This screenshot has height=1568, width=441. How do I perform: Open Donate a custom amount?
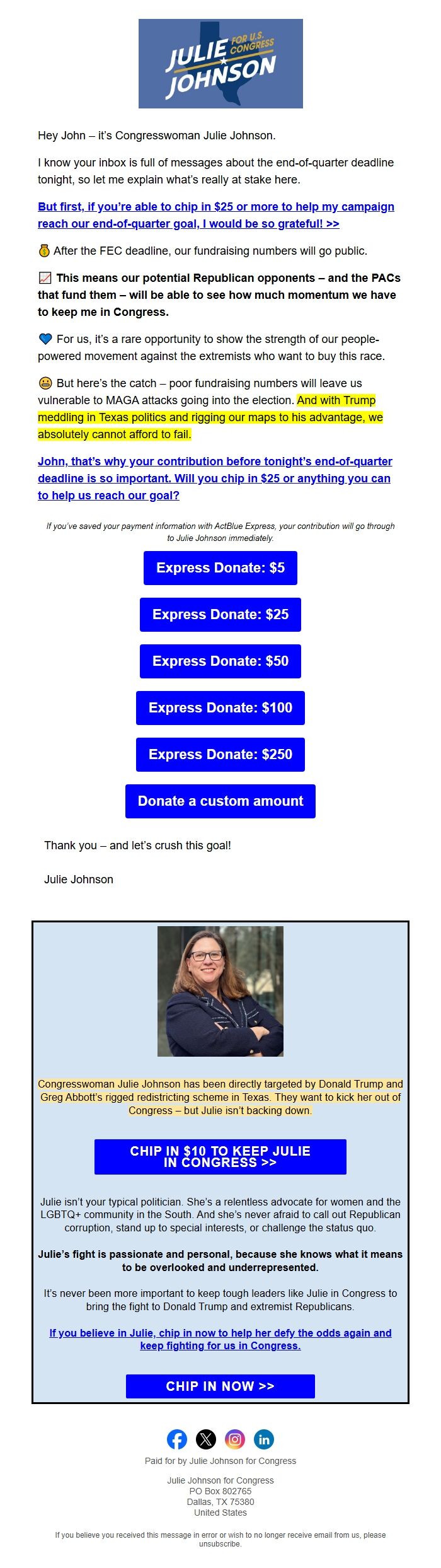pos(220,801)
